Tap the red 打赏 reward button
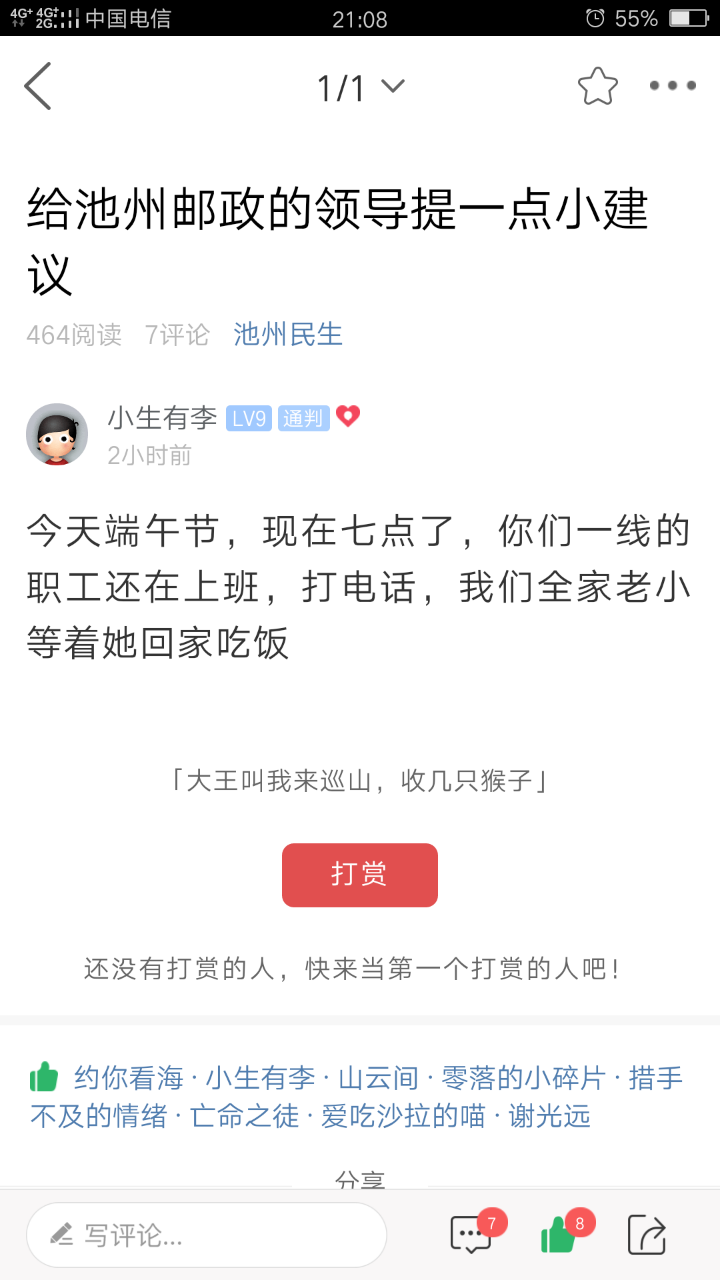Image resolution: width=720 pixels, height=1280 pixels. [360, 875]
